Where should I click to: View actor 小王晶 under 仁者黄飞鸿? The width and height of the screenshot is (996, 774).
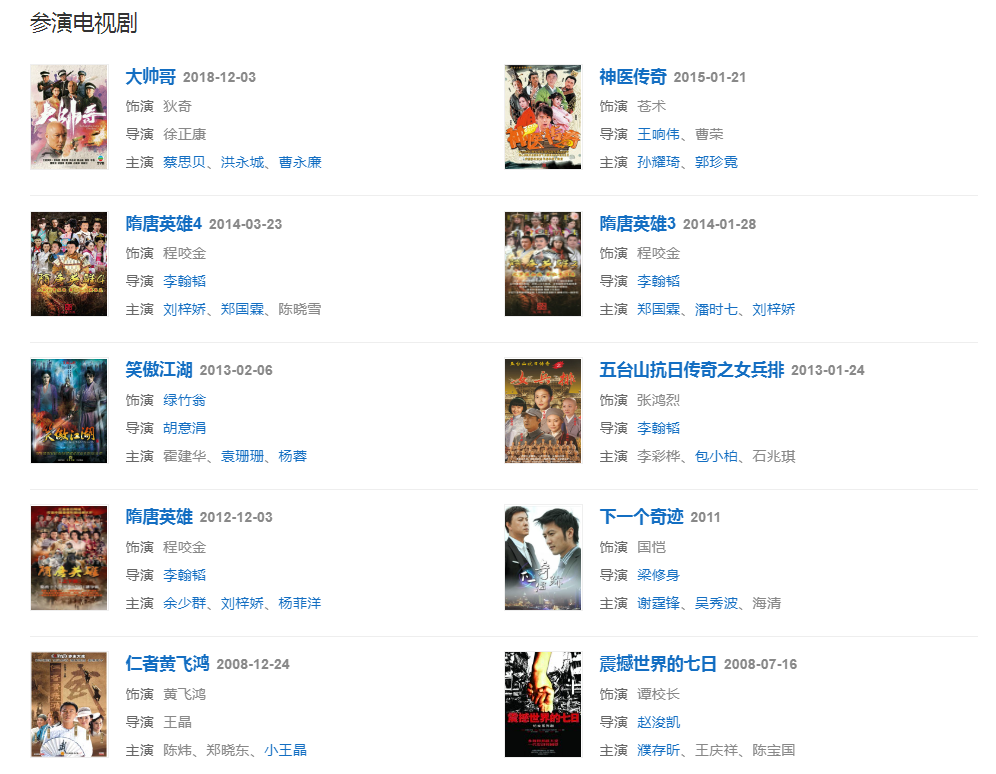286,750
